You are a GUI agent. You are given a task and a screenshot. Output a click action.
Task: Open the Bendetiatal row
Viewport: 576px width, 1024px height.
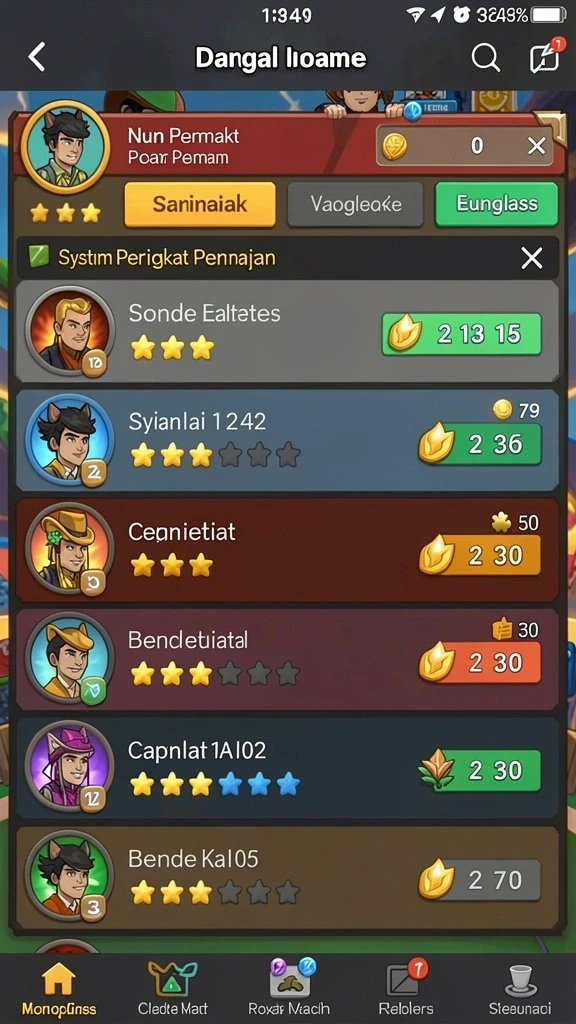click(x=287, y=659)
